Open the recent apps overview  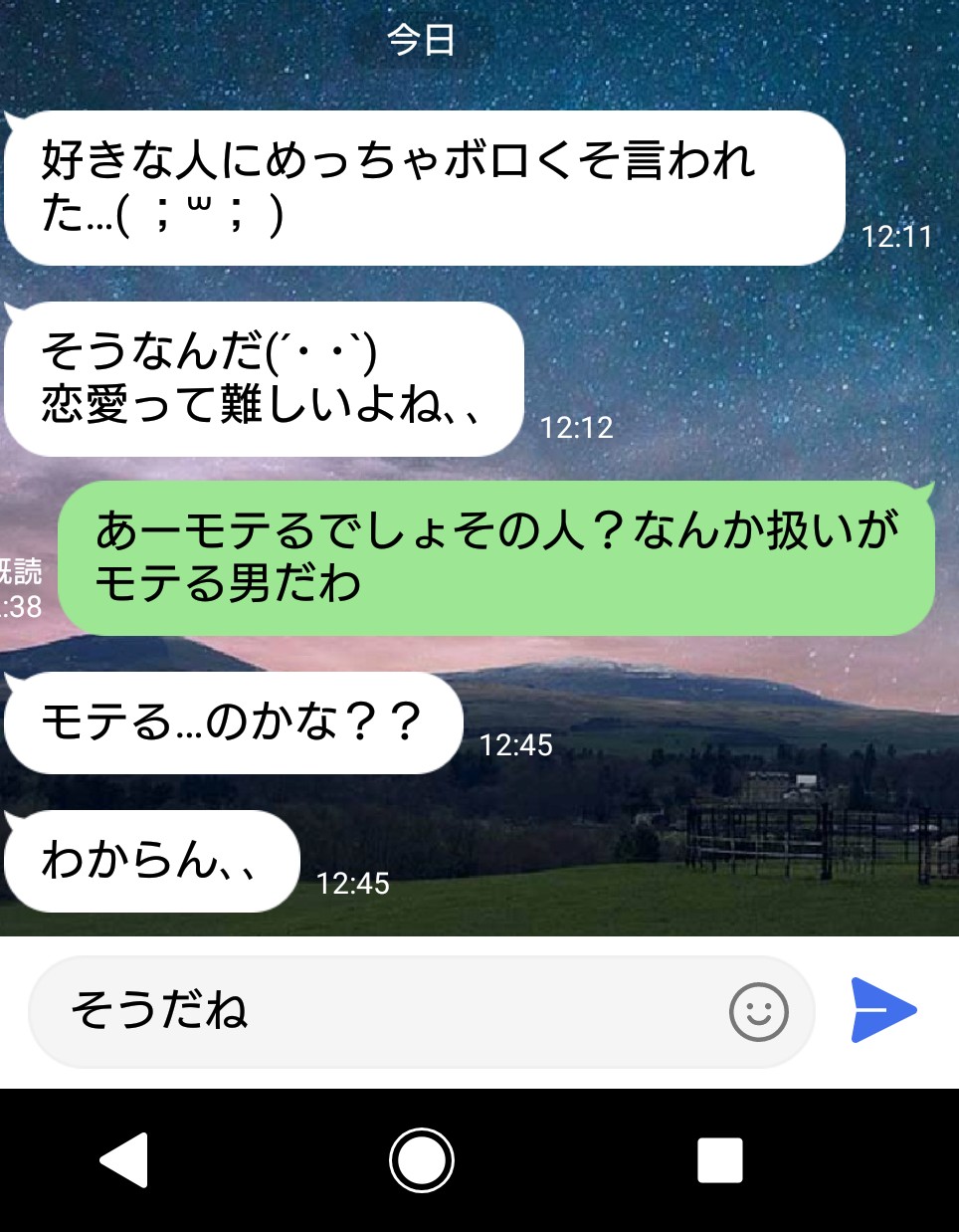(720, 1160)
